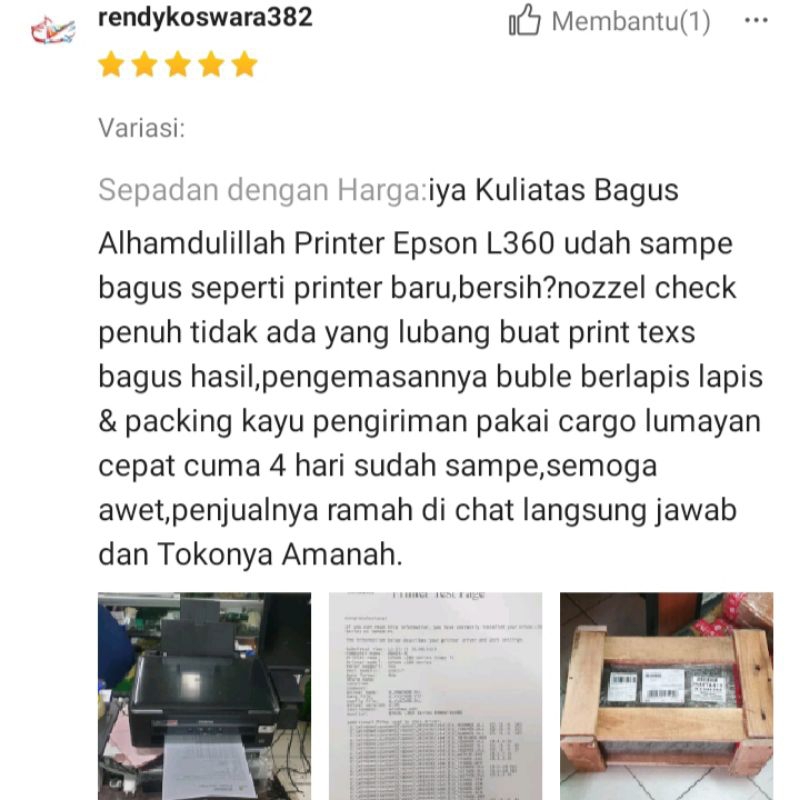This screenshot has width=800, height=800.
Task: View the wooden crate packaging photo
Action: point(666,694)
